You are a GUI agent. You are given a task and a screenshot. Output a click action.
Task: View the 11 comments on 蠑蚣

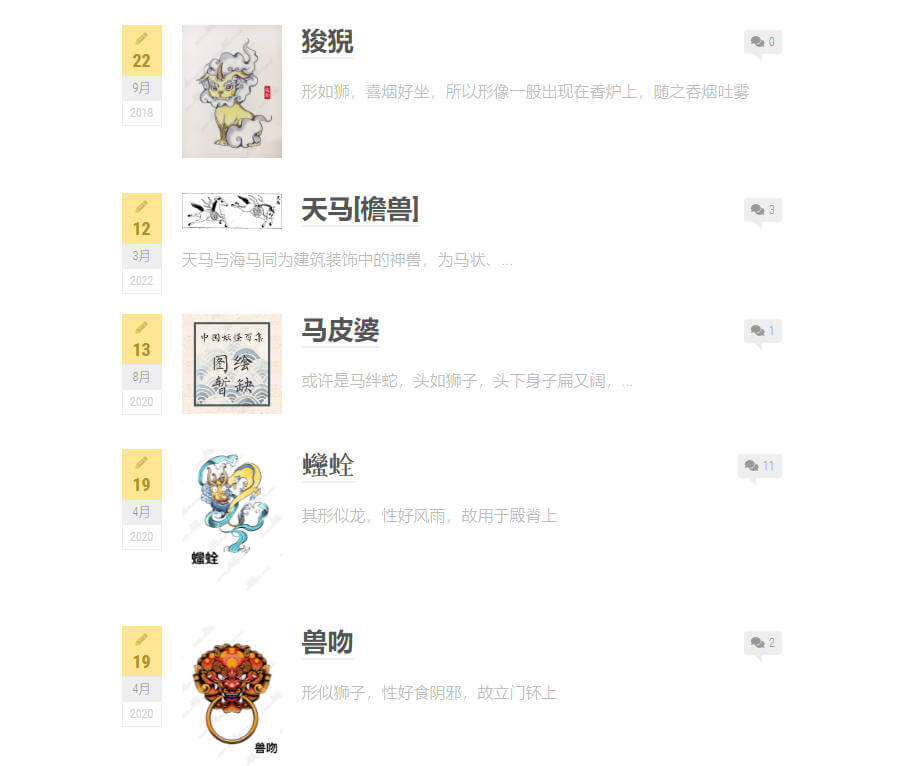pyautogui.click(x=760, y=466)
